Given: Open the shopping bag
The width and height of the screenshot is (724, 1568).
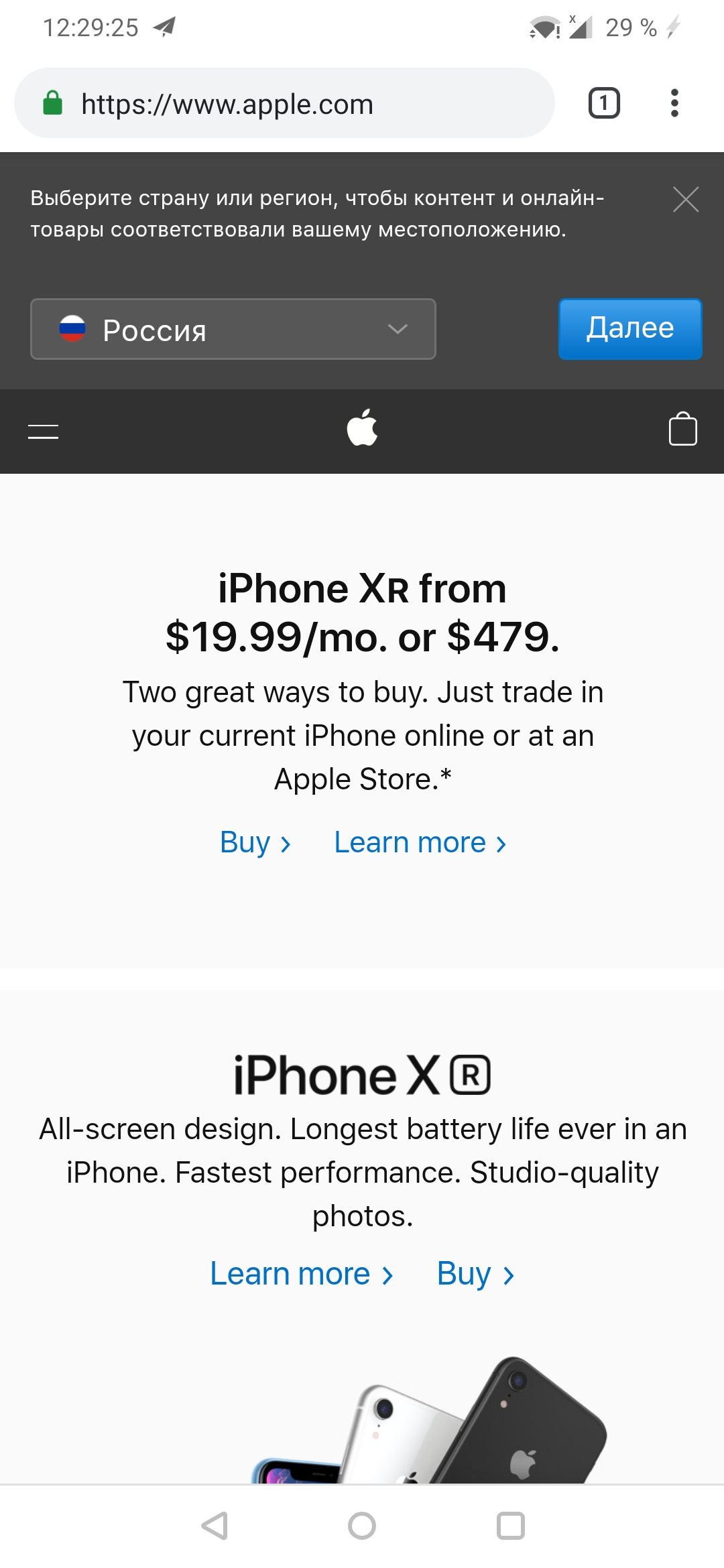Looking at the screenshot, I should tap(683, 428).
